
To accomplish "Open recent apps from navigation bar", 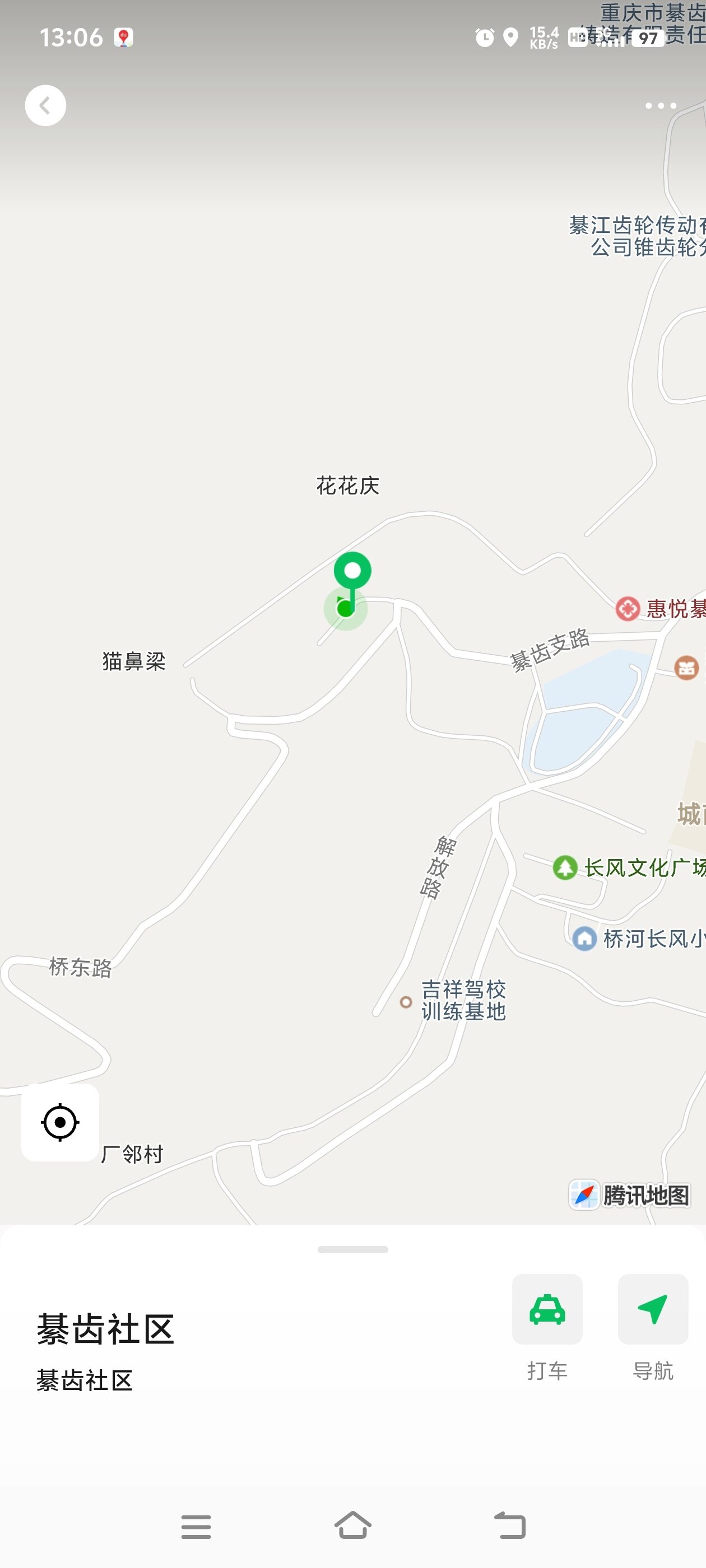I will tap(196, 1527).
